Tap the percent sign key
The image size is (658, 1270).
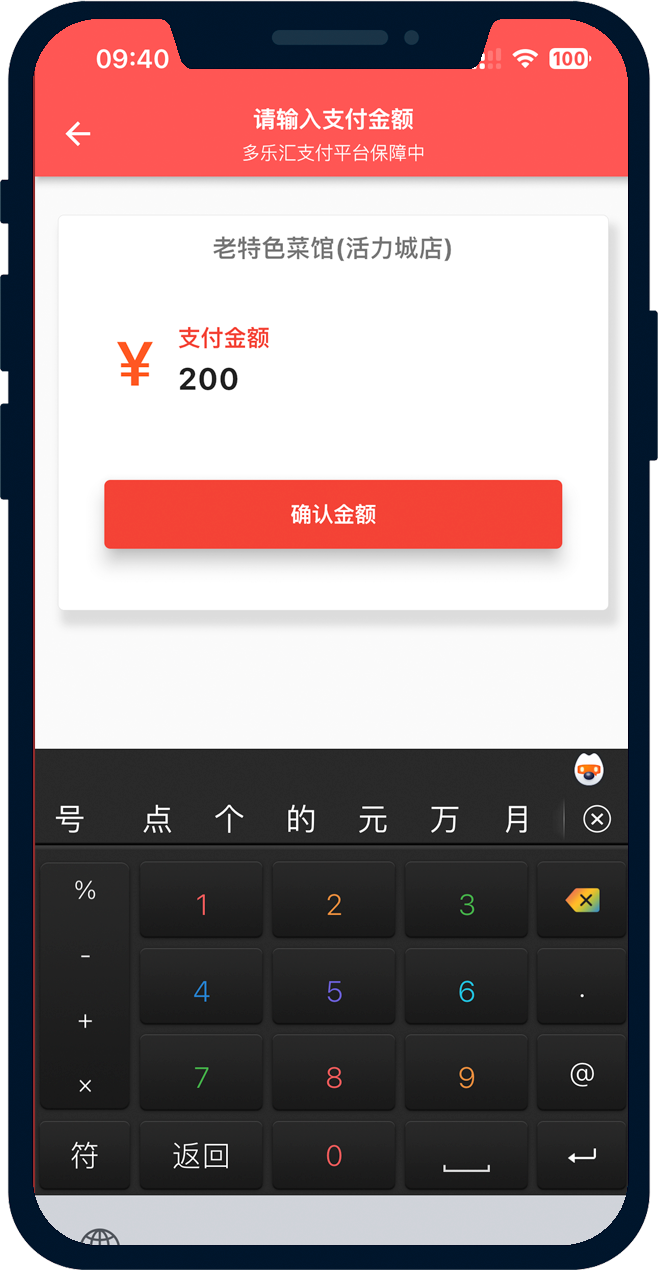click(85, 891)
